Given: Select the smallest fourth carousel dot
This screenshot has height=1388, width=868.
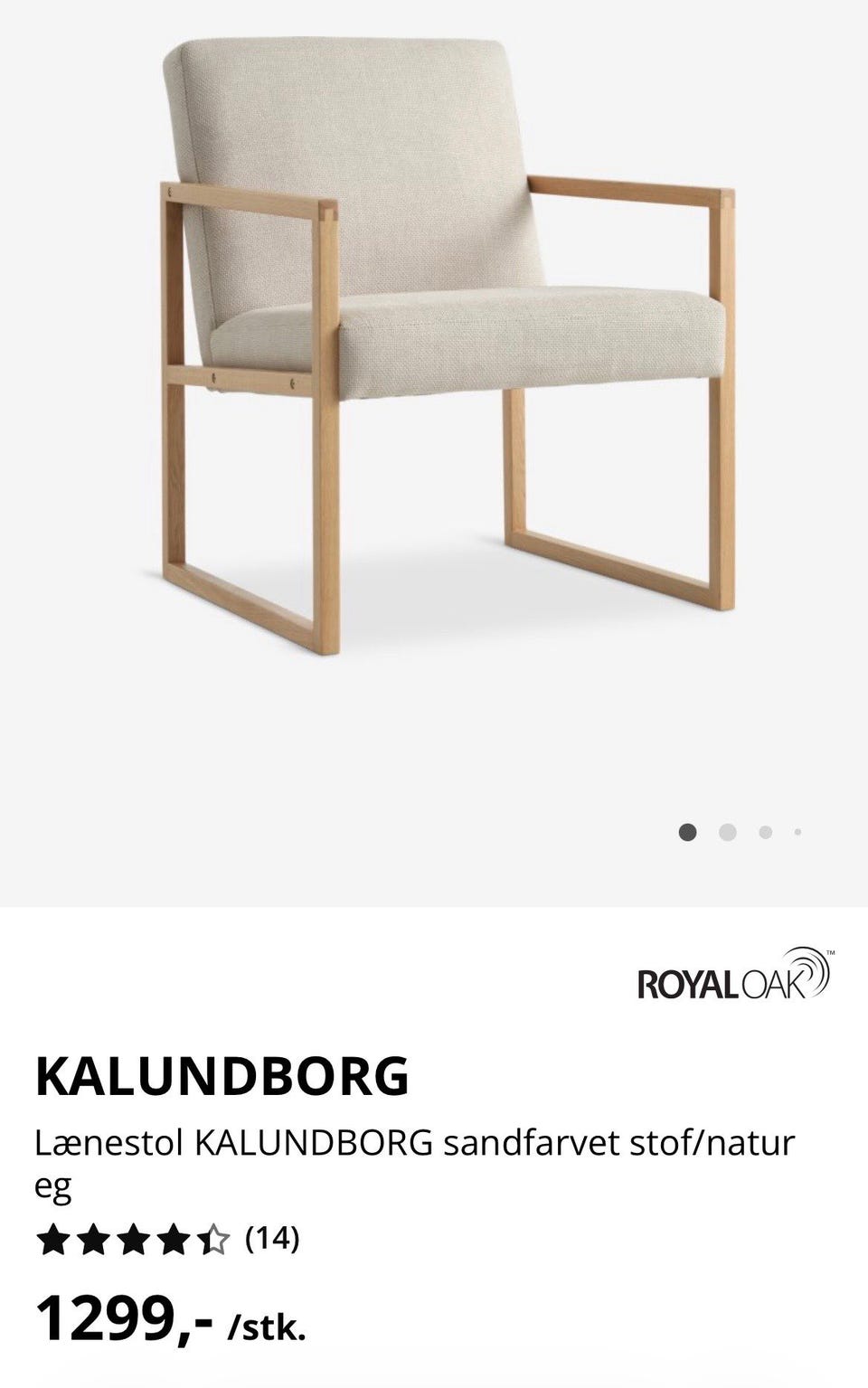Looking at the screenshot, I should (x=797, y=830).
